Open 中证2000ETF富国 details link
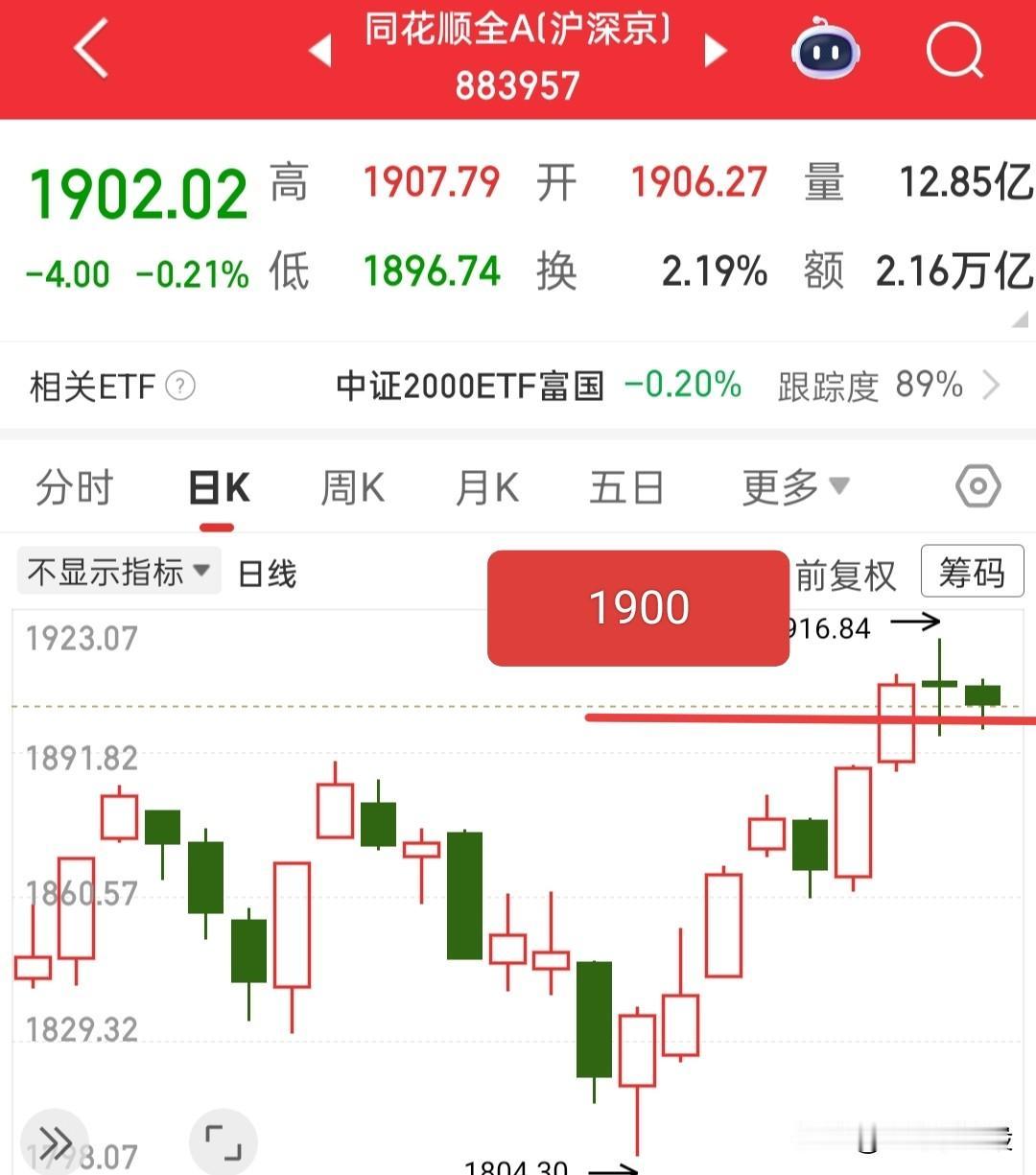 [469, 386]
